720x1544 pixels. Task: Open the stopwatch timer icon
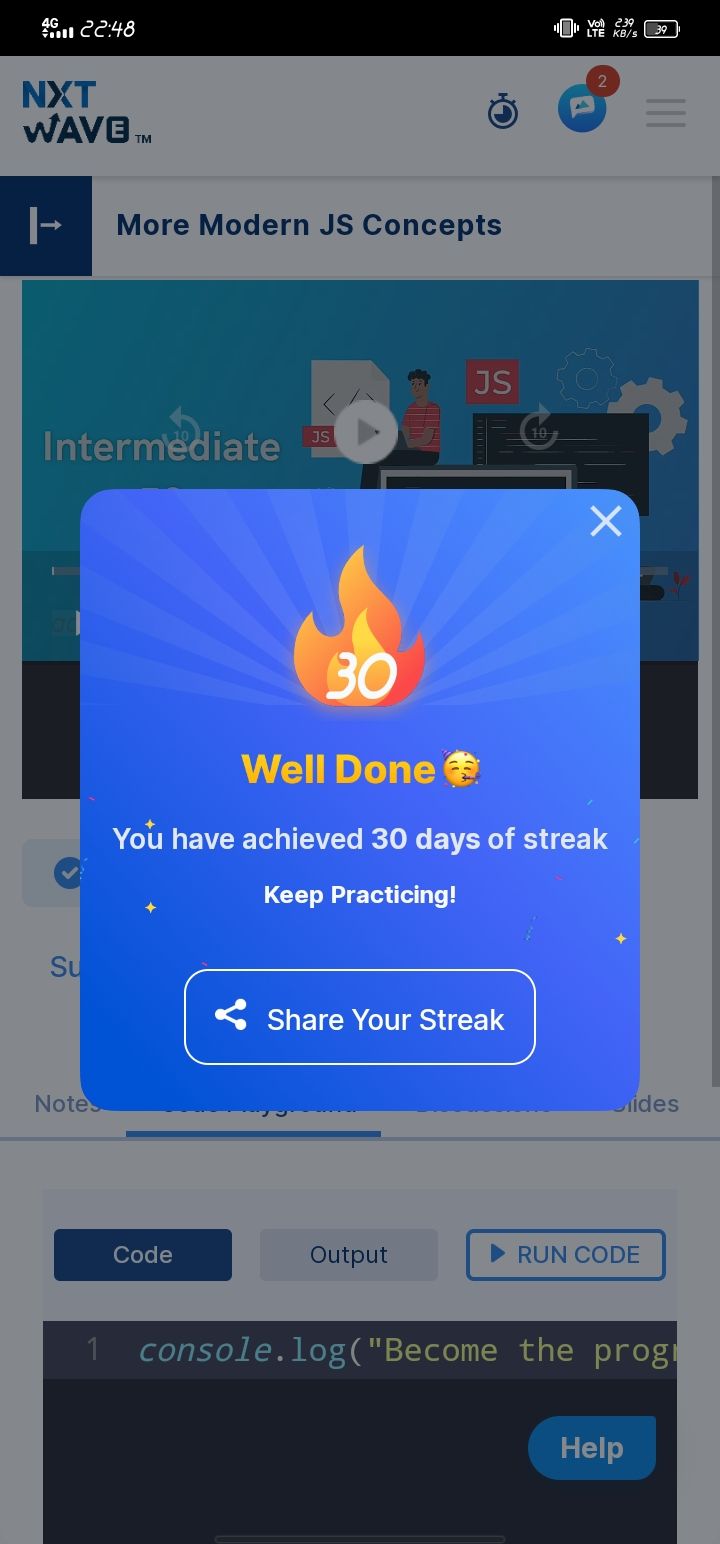(x=503, y=111)
